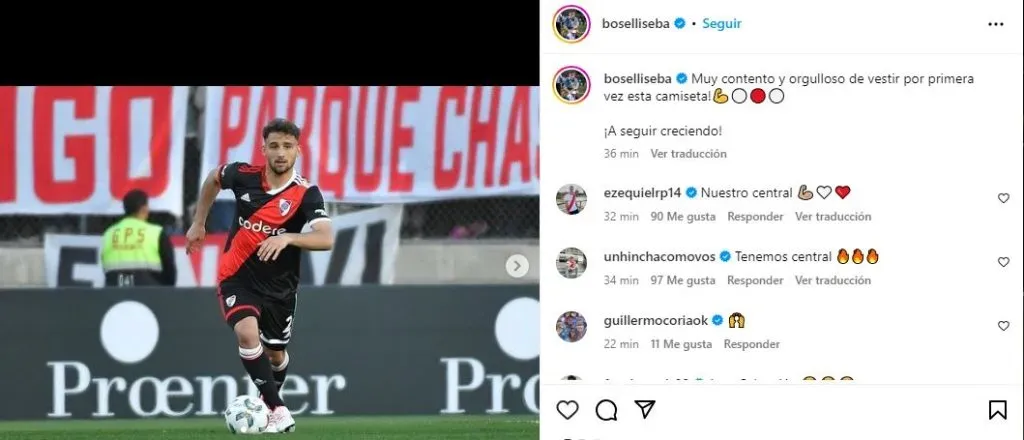
Task: Go to the next photo in the carousel
Action: [x=517, y=266]
